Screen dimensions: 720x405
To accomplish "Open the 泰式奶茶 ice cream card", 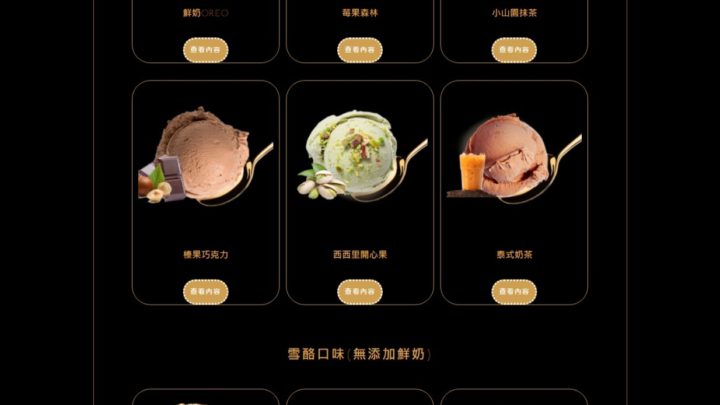I will [514, 170].
